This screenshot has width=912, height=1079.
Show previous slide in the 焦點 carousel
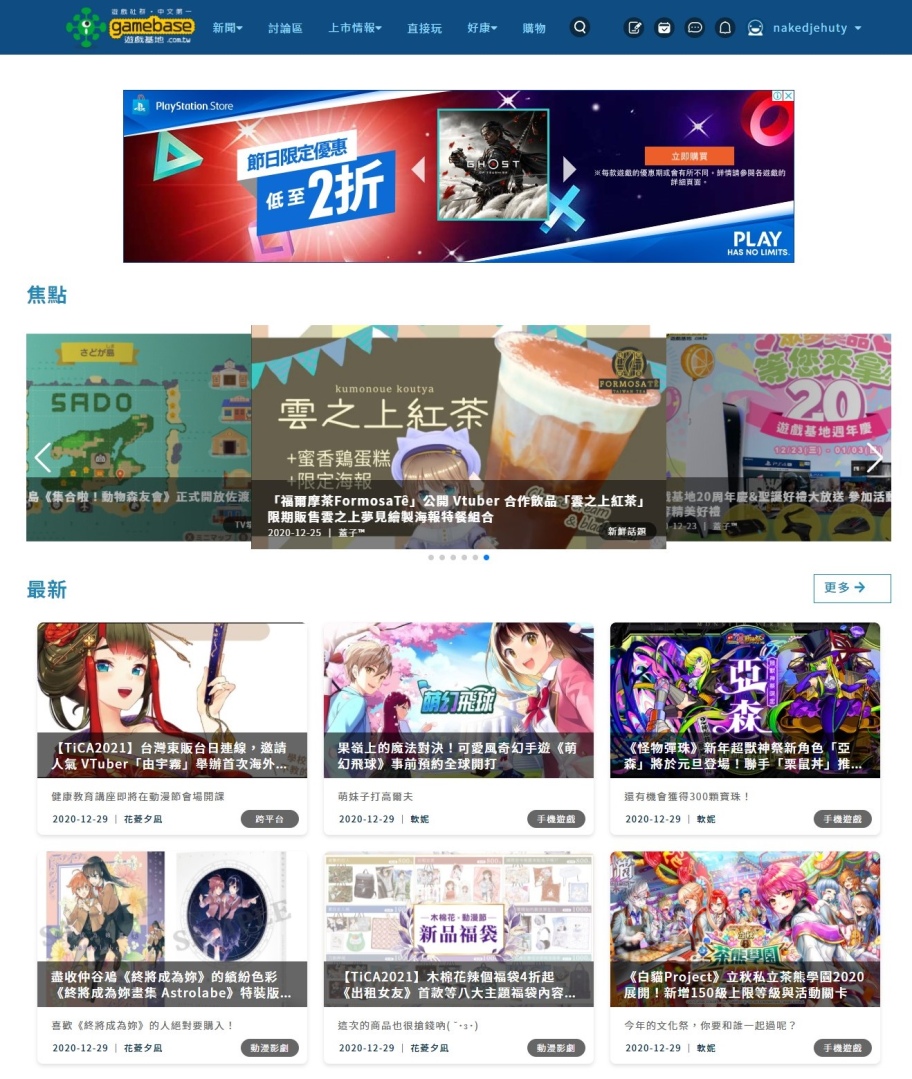coord(42,458)
